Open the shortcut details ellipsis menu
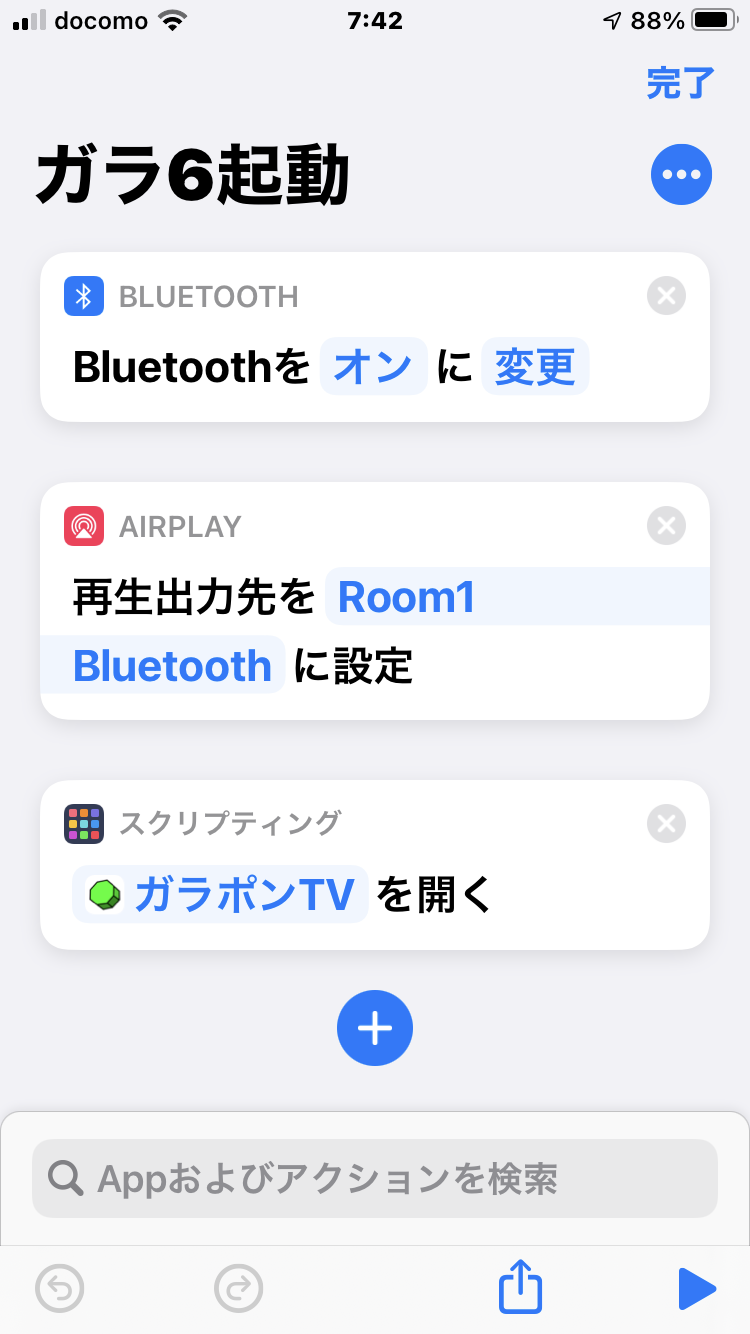Image resolution: width=750 pixels, height=1334 pixels. (x=681, y=175)
